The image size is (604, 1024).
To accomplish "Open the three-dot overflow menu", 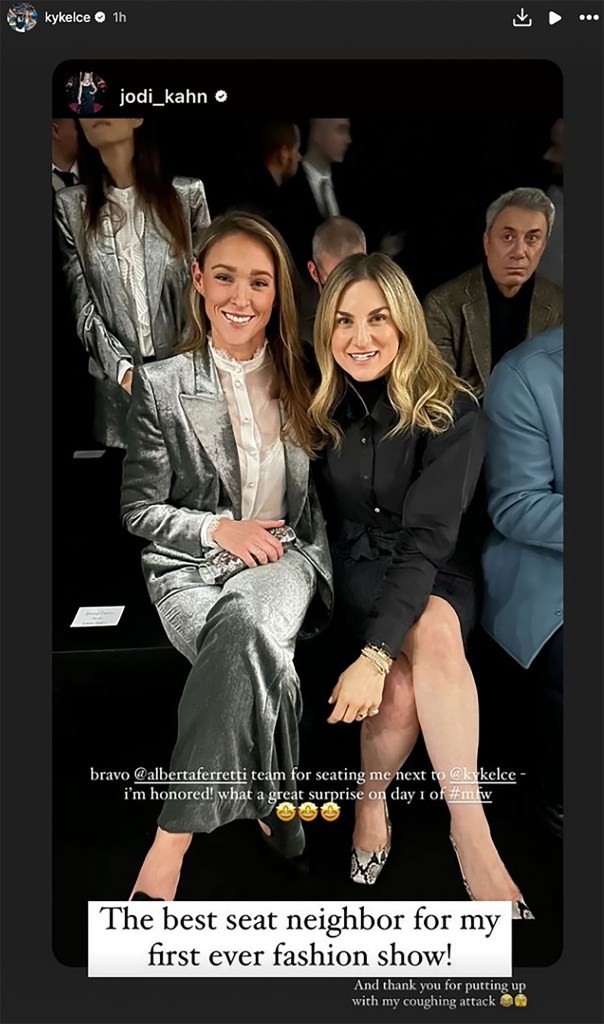I will (586, 17).
